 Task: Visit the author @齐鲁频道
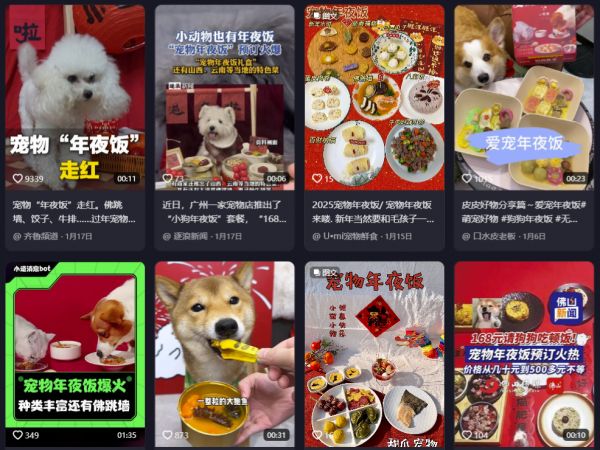42,236
